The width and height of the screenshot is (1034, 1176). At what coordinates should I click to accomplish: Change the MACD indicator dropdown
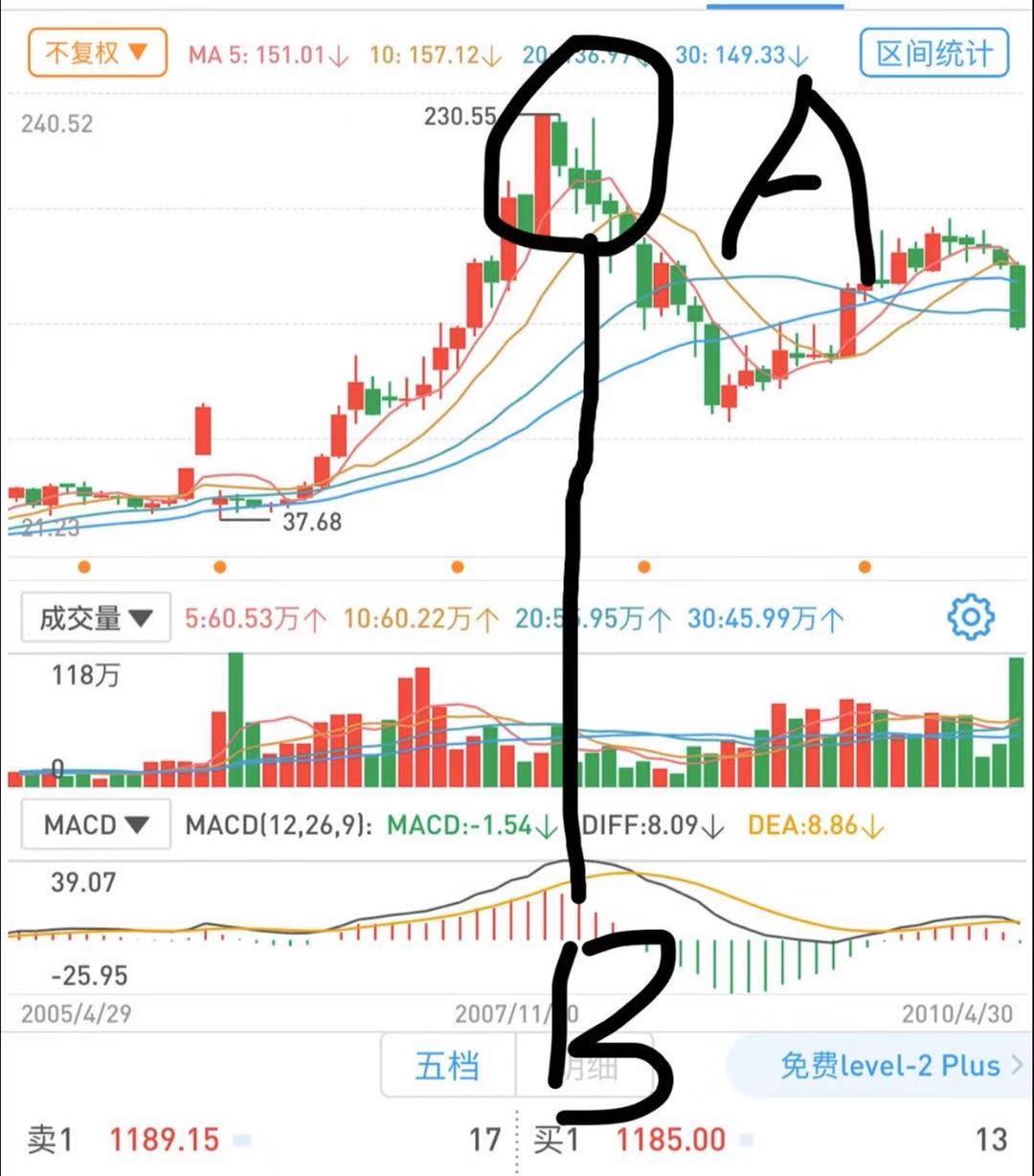click(96, 825)
